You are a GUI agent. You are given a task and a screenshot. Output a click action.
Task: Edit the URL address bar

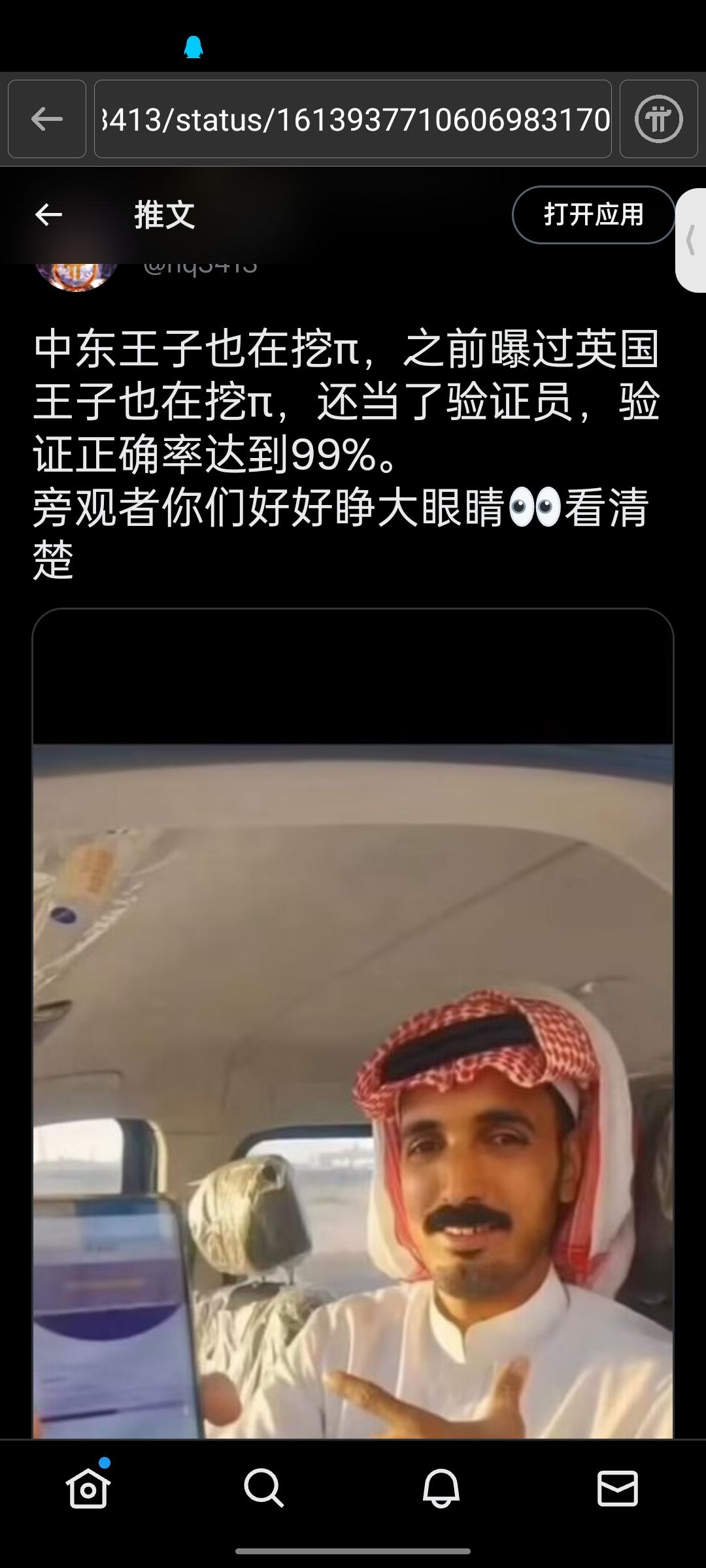point(353,119)
